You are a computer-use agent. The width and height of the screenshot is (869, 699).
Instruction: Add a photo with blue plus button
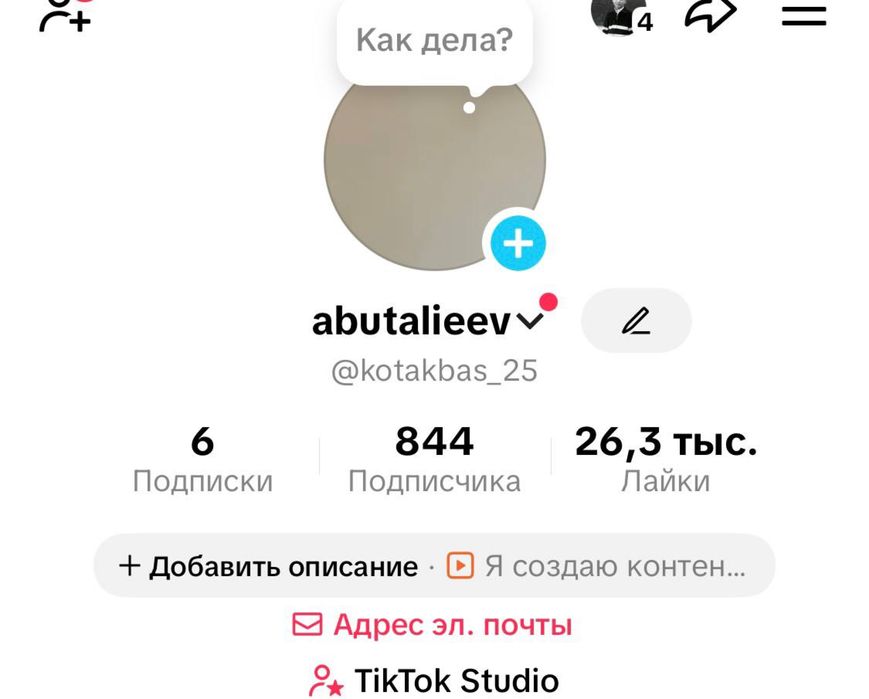click(x=517, y=242)
